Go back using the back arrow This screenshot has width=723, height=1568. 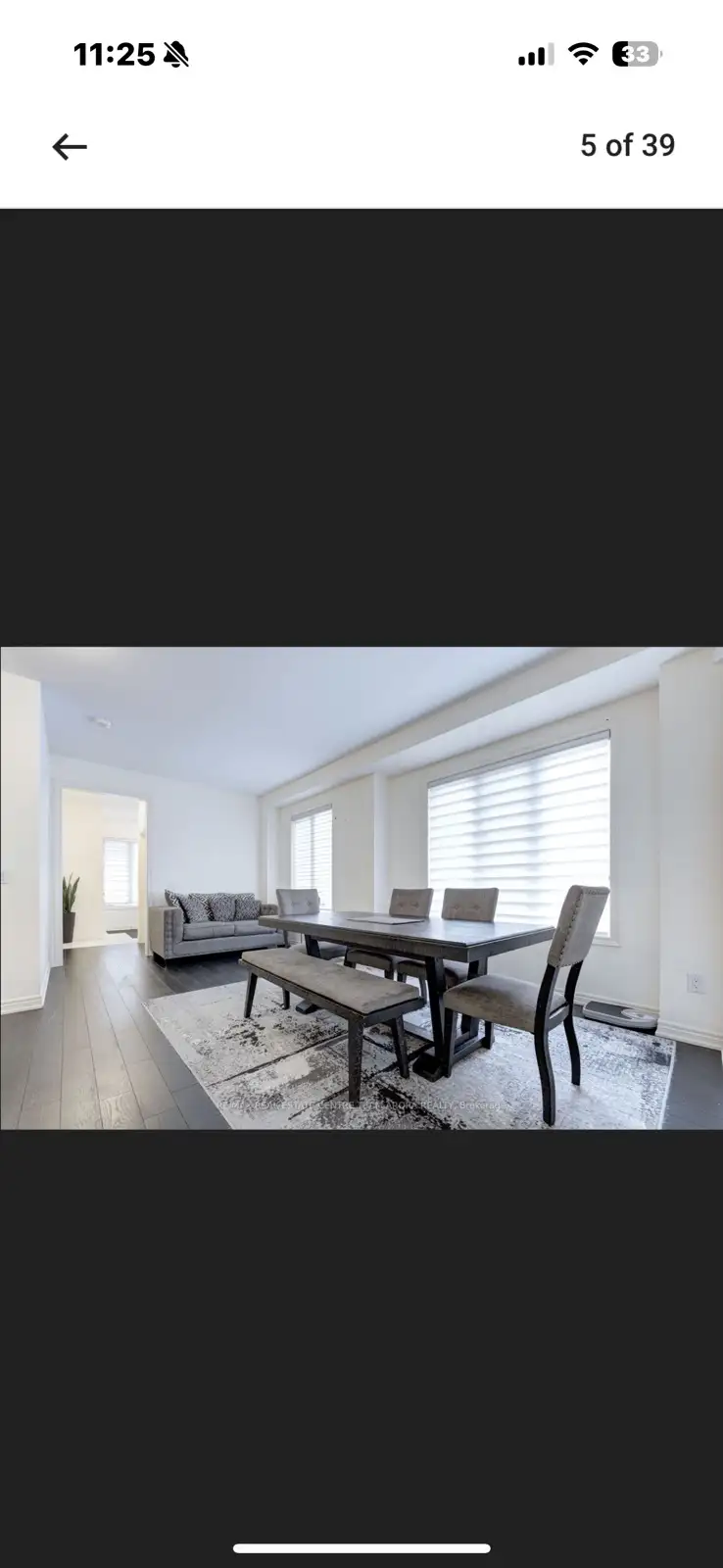[70, 147]
